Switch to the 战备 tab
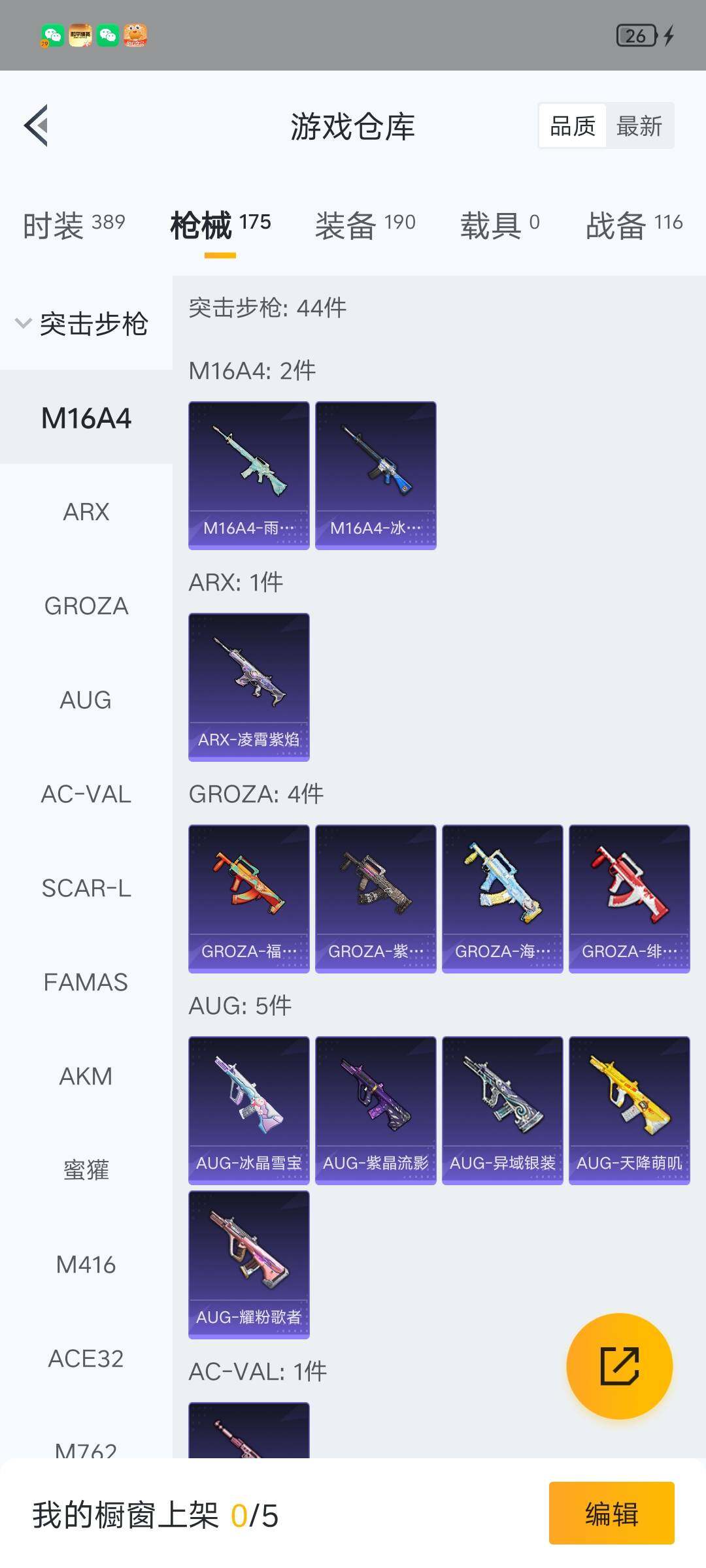Viewport: 706px width, 1568px height. 634,225
